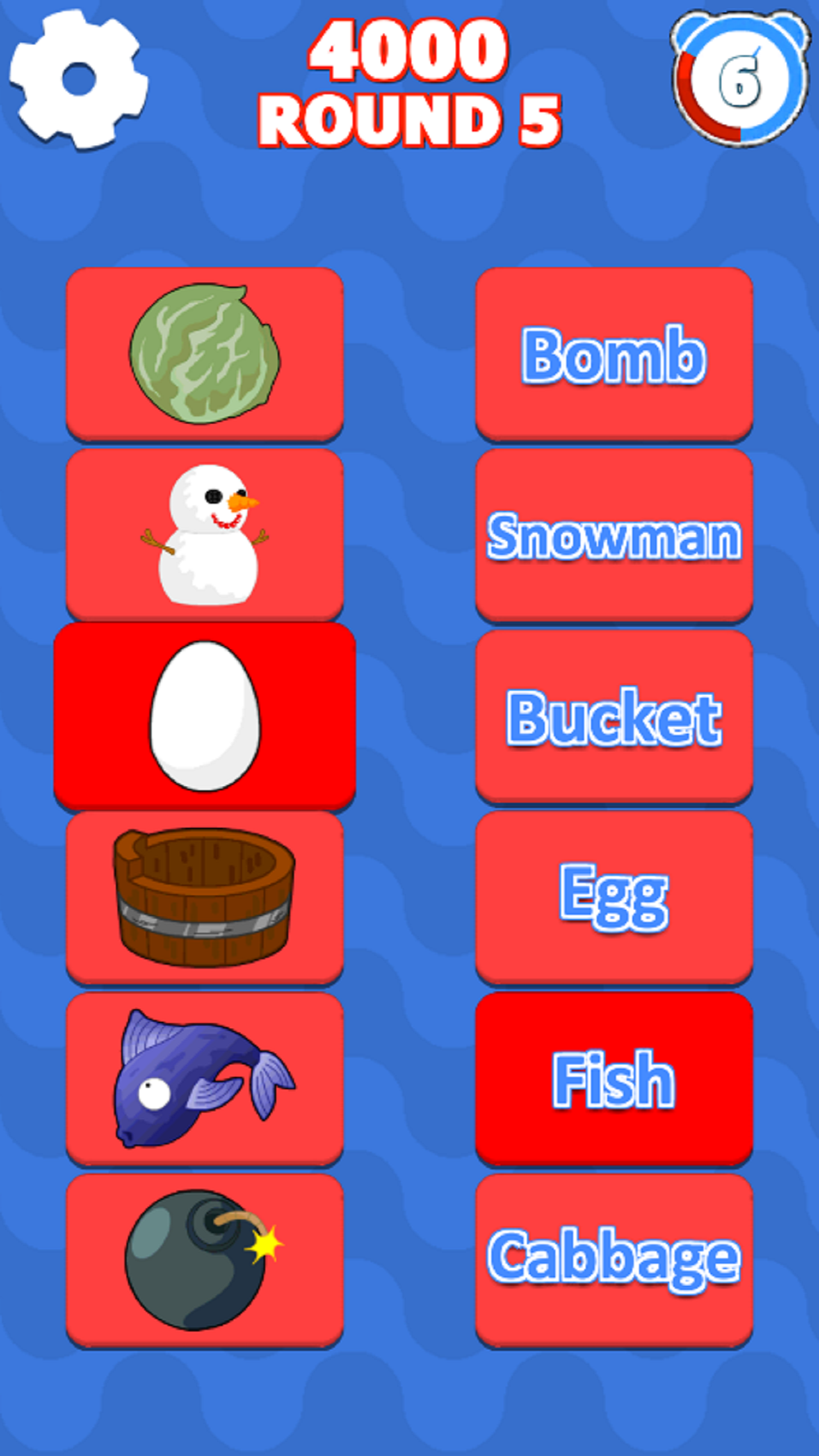The width and height of the screenshot is (819, 1456).
Task: Pick the Egg word button
Action: click(x=614, y=897)
